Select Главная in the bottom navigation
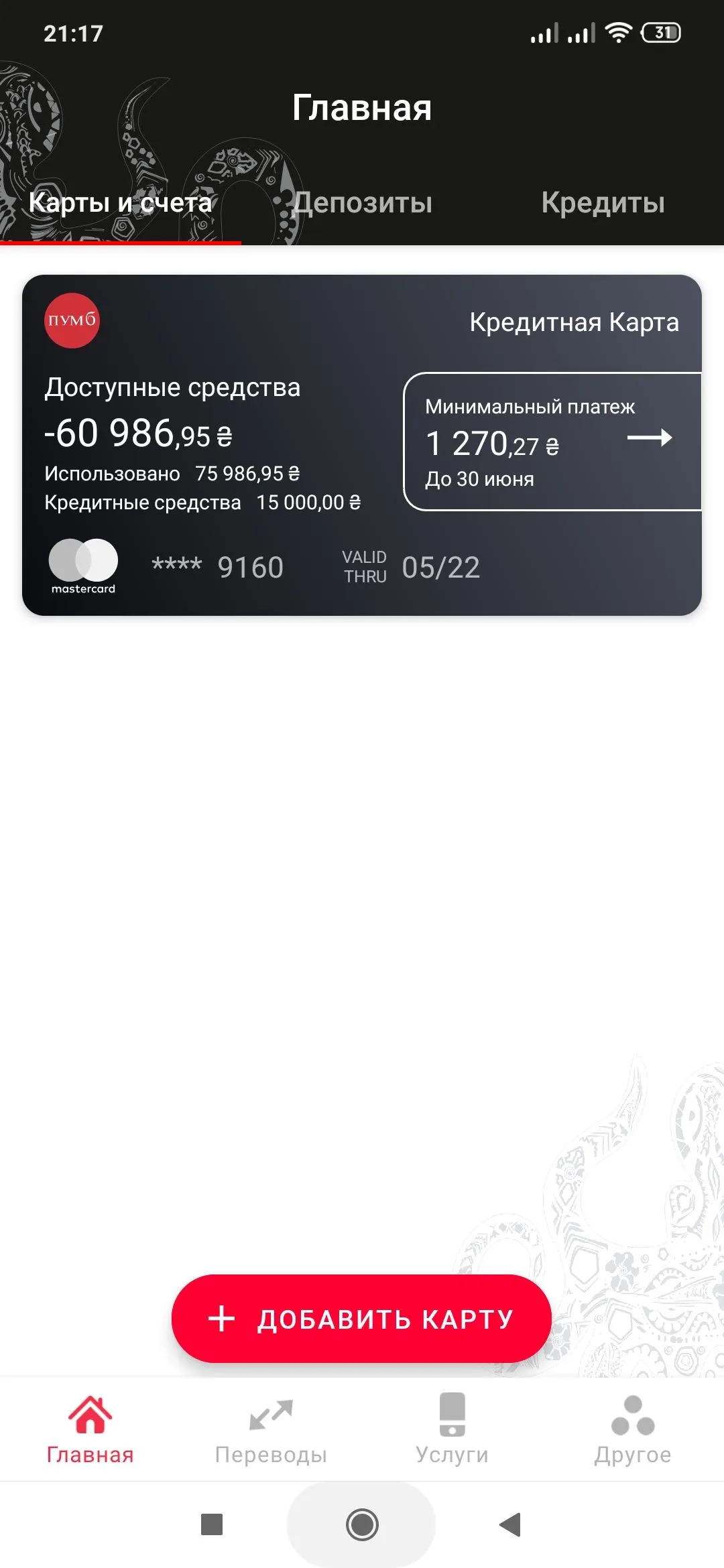 (x=90, y=1429)
